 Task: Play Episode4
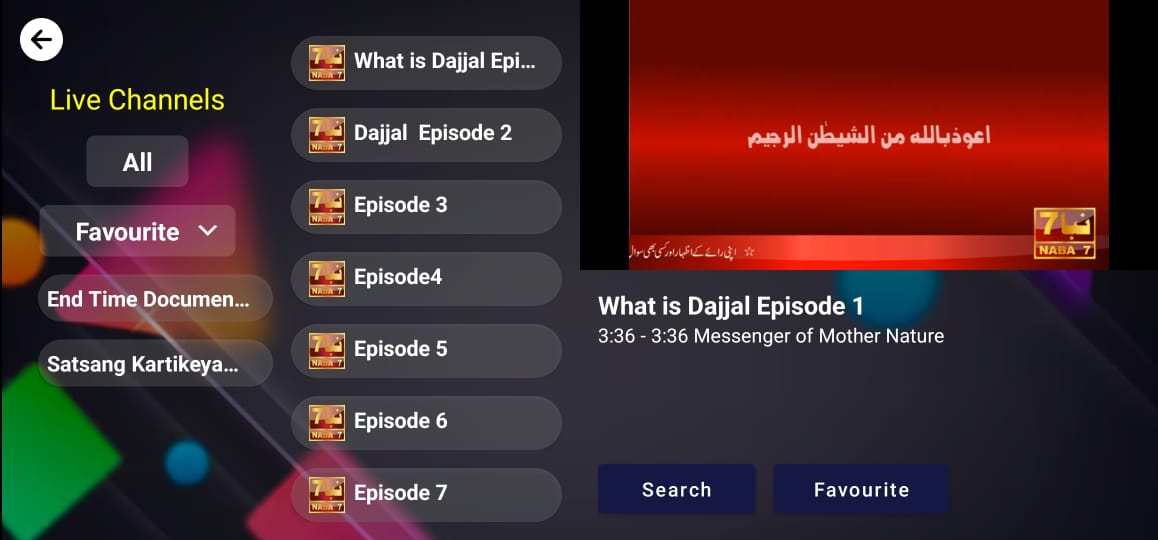426,278
